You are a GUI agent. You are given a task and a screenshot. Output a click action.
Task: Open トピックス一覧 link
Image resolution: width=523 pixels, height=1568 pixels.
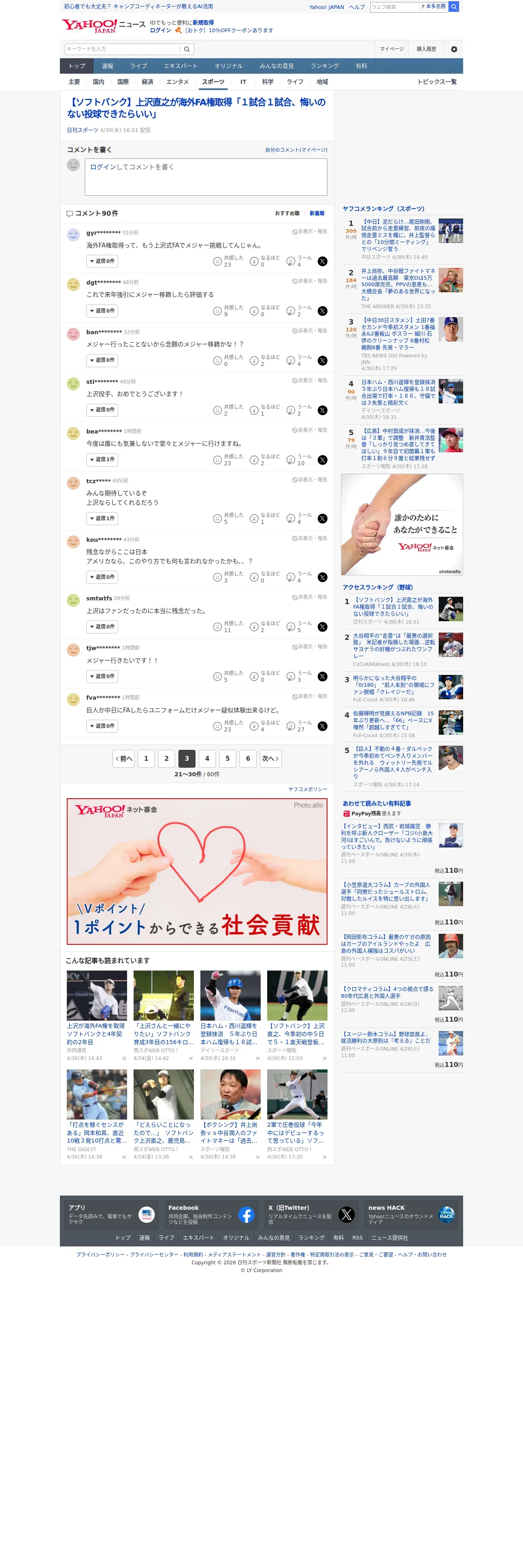[x=437, y=82]
